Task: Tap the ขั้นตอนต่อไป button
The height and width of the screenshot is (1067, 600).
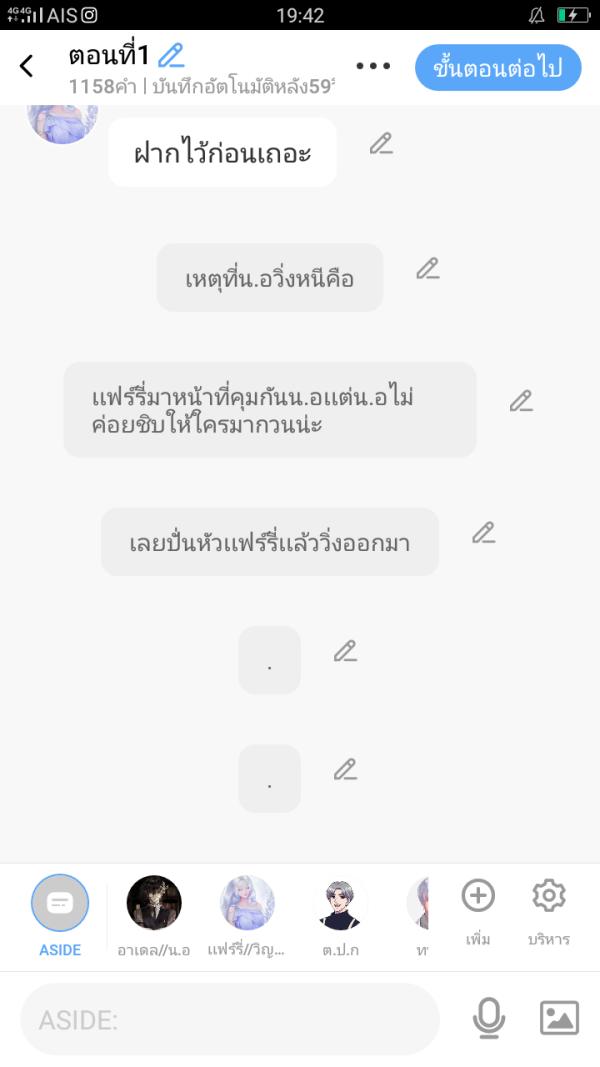Action: pyautogui.click(x=498, y=68)
